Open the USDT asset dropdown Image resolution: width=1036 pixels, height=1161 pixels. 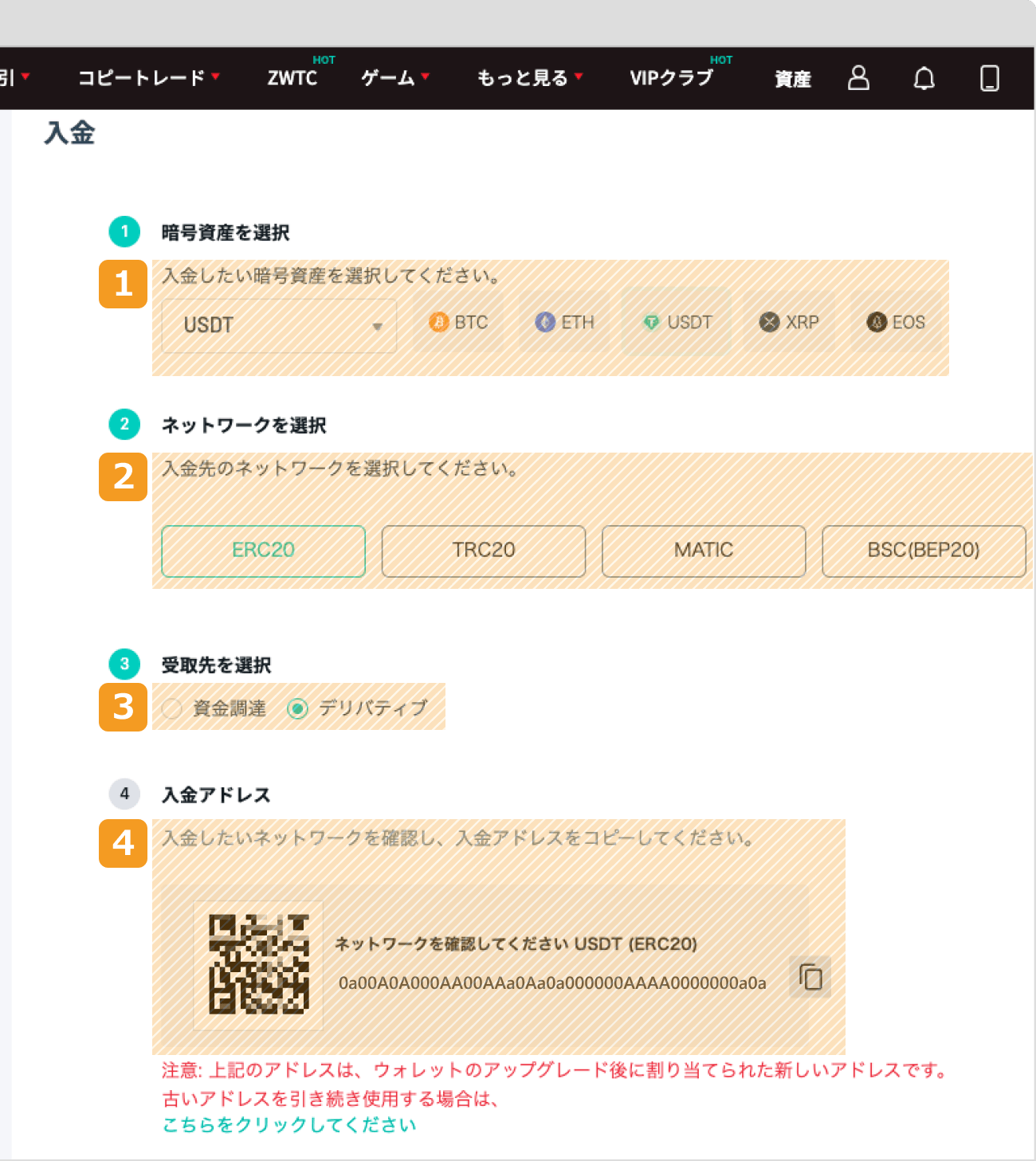[x=279, y=326]
